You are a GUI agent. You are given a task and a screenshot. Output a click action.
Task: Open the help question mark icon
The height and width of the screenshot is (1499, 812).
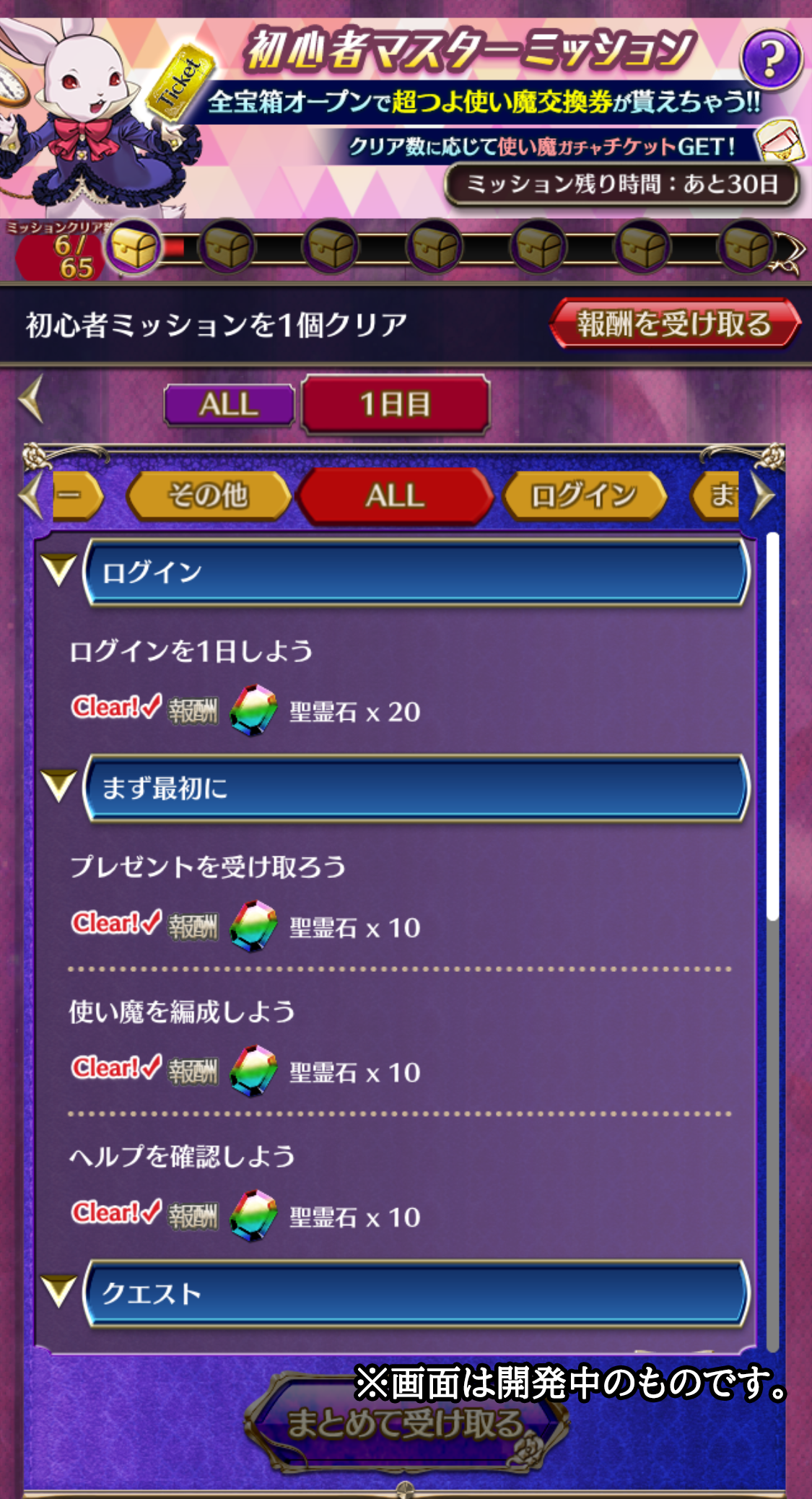(x=771, y=58)
